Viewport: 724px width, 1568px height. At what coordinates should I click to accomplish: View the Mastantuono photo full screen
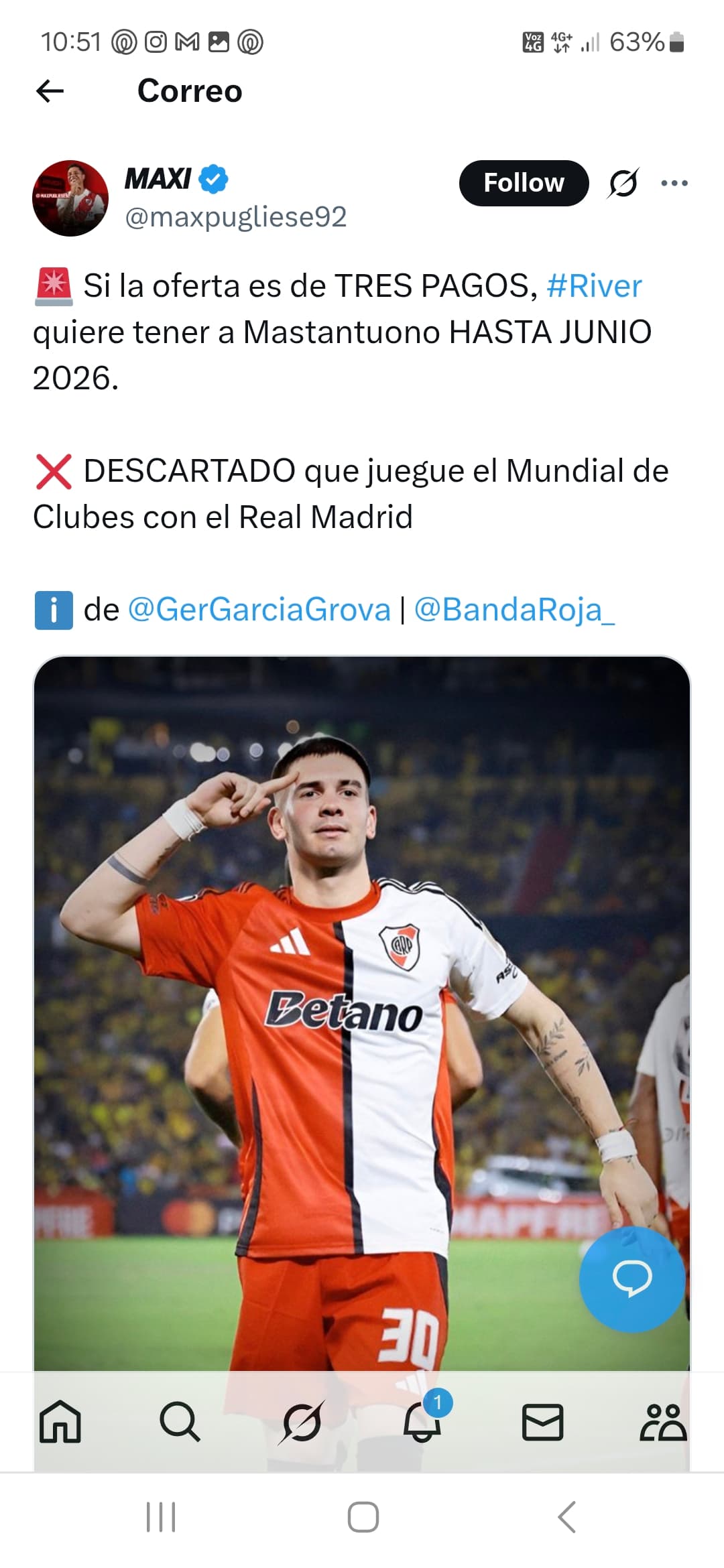coord(362,1012)
